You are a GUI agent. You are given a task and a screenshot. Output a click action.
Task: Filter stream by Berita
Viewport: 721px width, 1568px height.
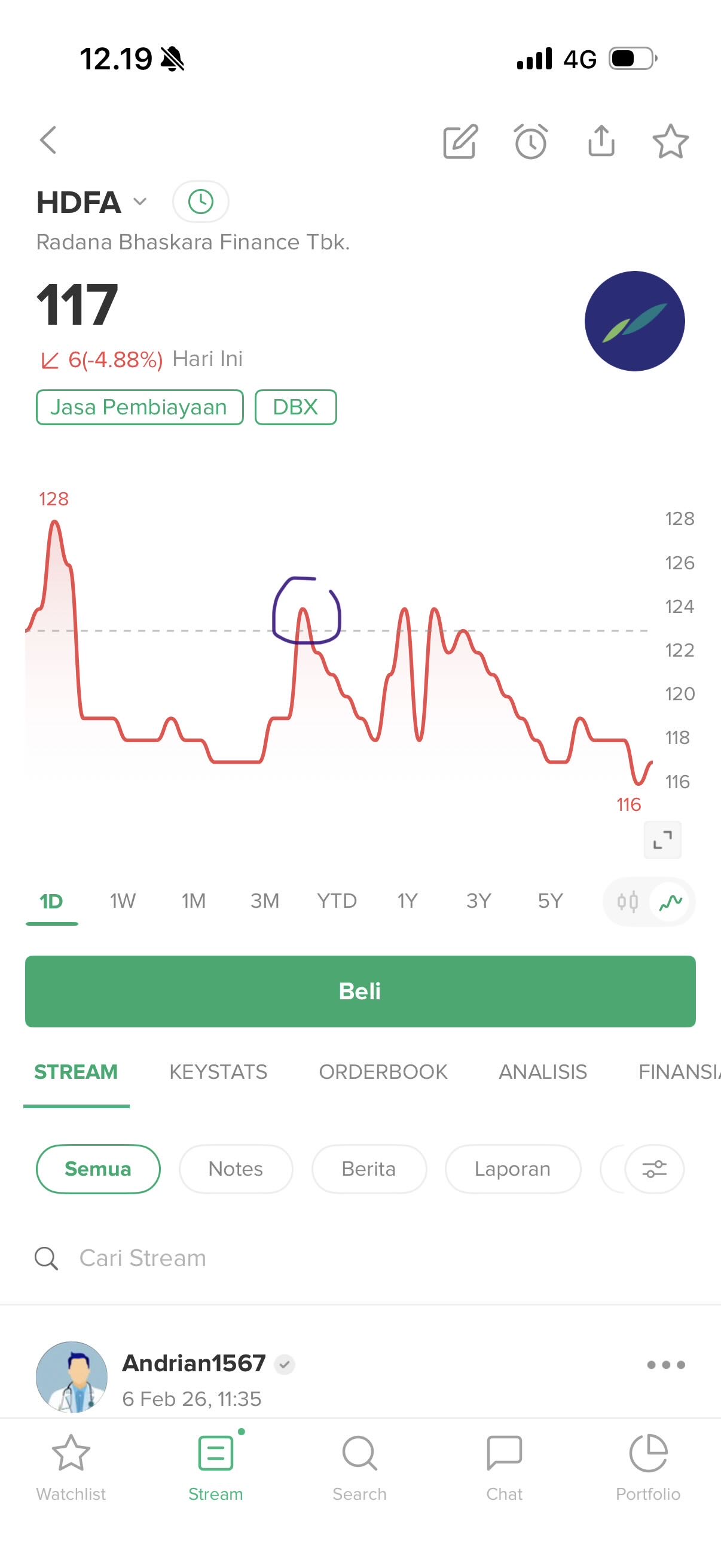(x=369, y=1169)
